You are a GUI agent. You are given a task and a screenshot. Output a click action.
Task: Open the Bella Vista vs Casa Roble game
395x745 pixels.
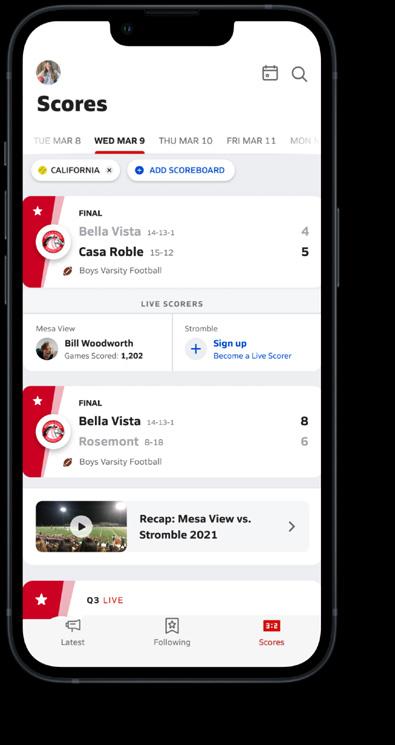click(x=172, y=242)
